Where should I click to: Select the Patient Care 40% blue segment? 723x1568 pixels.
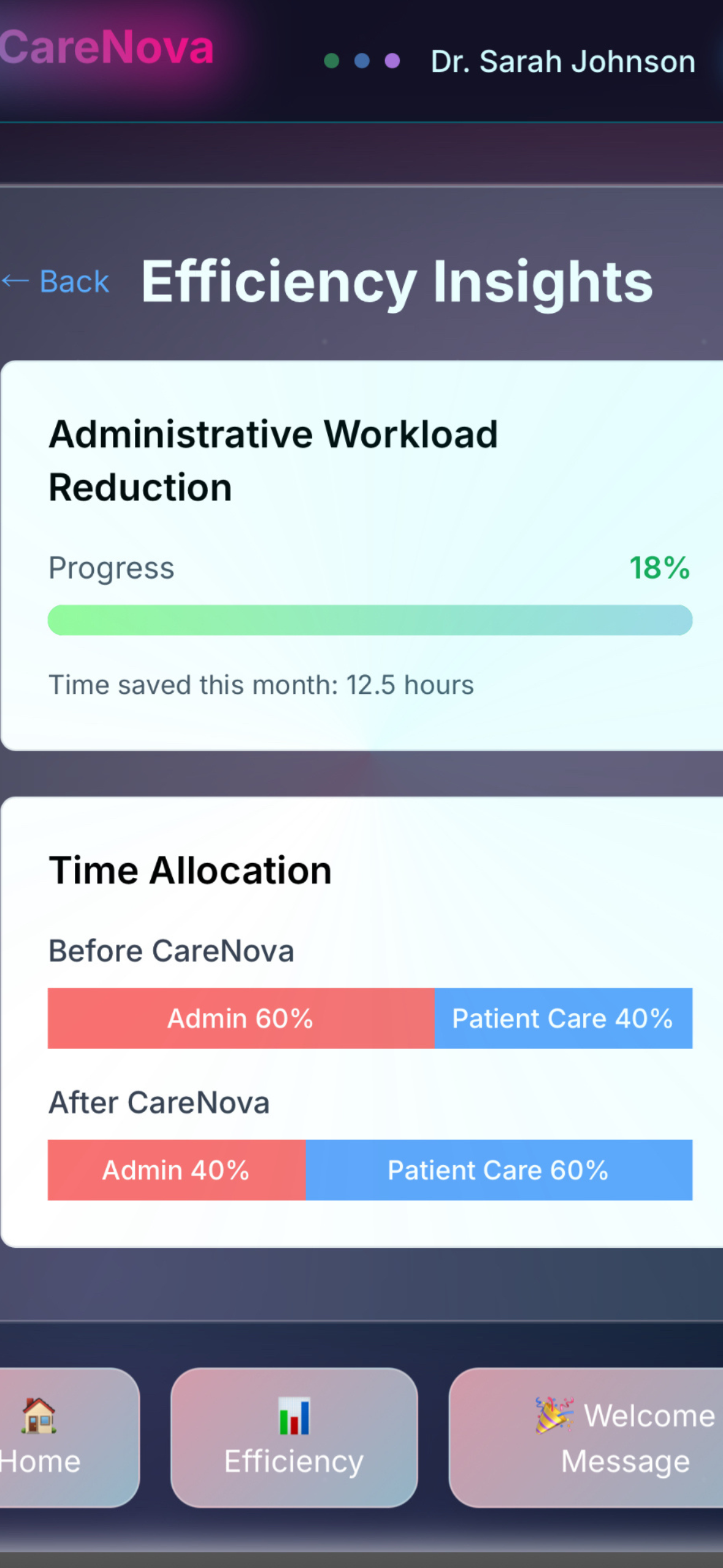(562, 1018)
